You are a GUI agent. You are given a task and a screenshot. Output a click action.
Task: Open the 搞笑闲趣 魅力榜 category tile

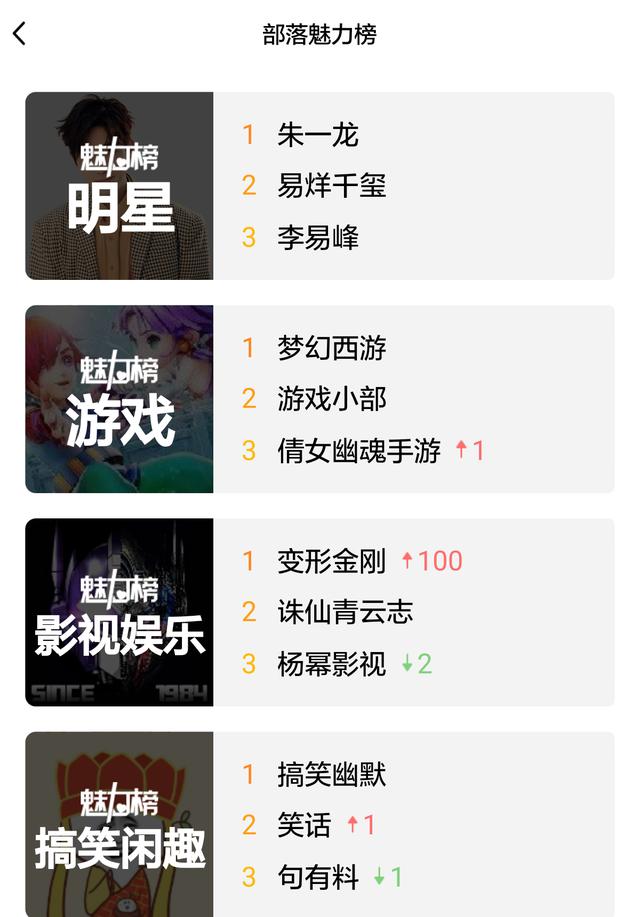(119, 824)
